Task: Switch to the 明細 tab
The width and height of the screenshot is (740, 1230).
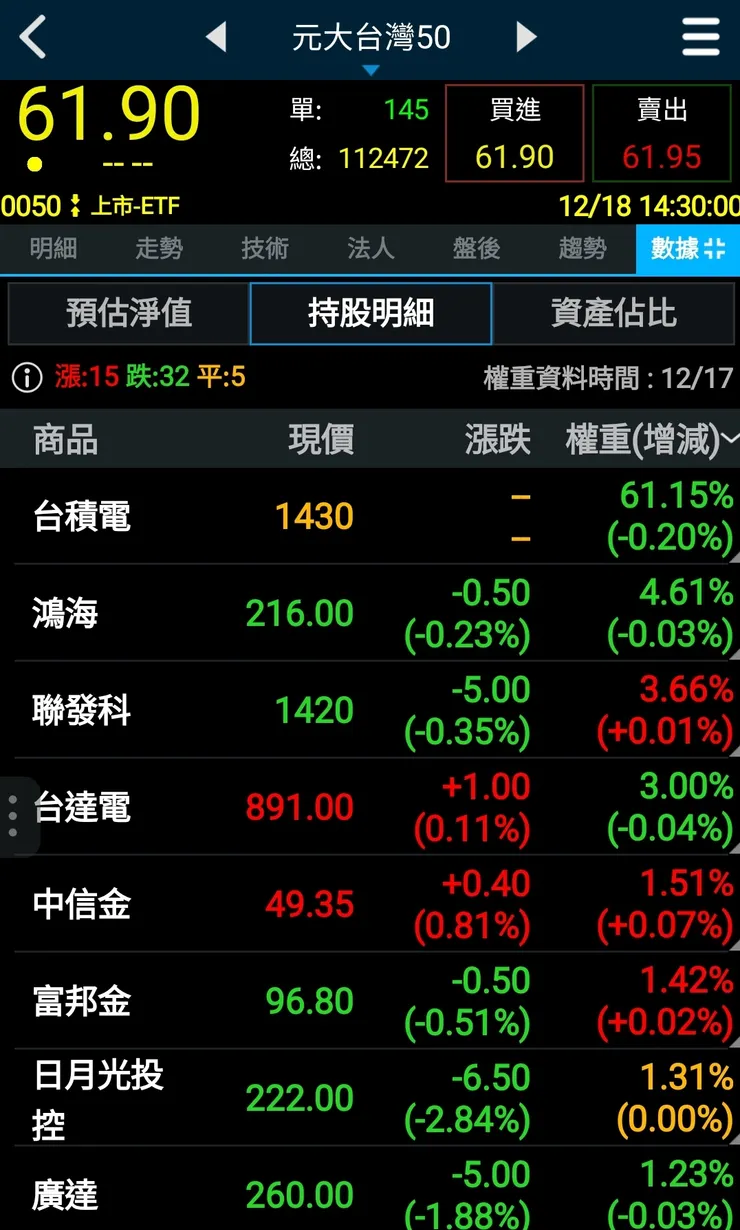Action: [53, 249]
